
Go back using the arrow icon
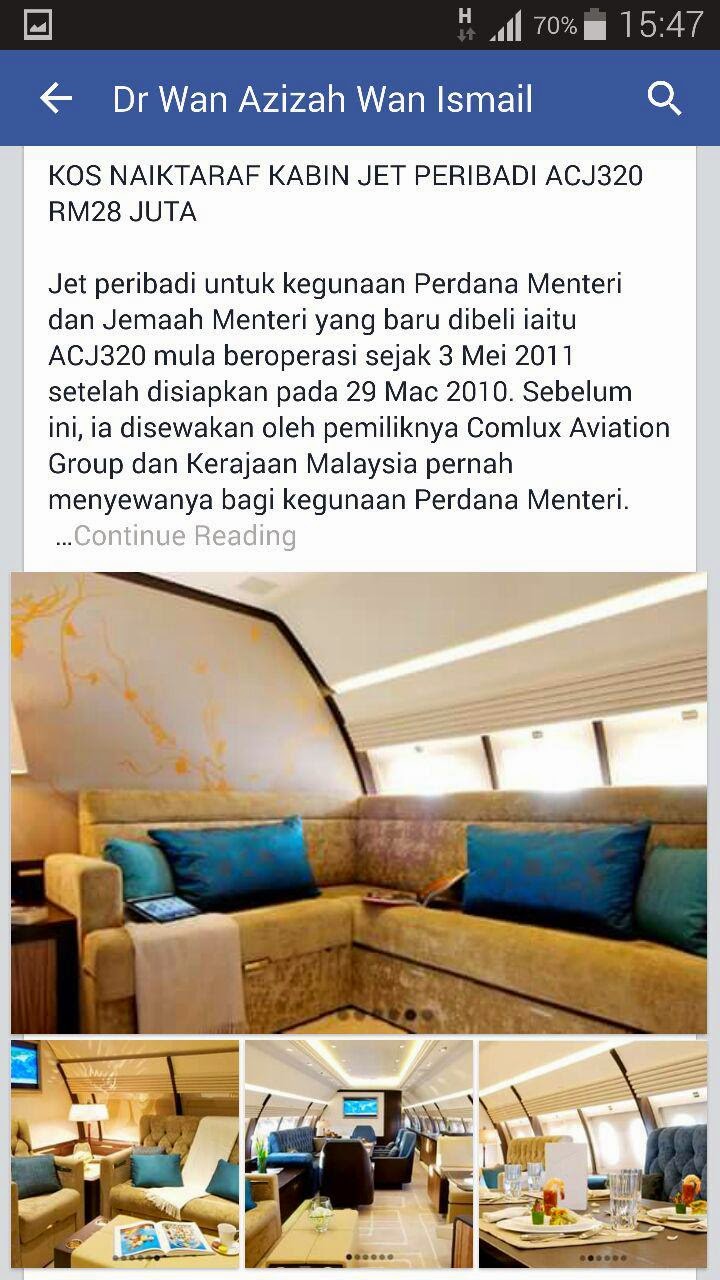[56, 98]
